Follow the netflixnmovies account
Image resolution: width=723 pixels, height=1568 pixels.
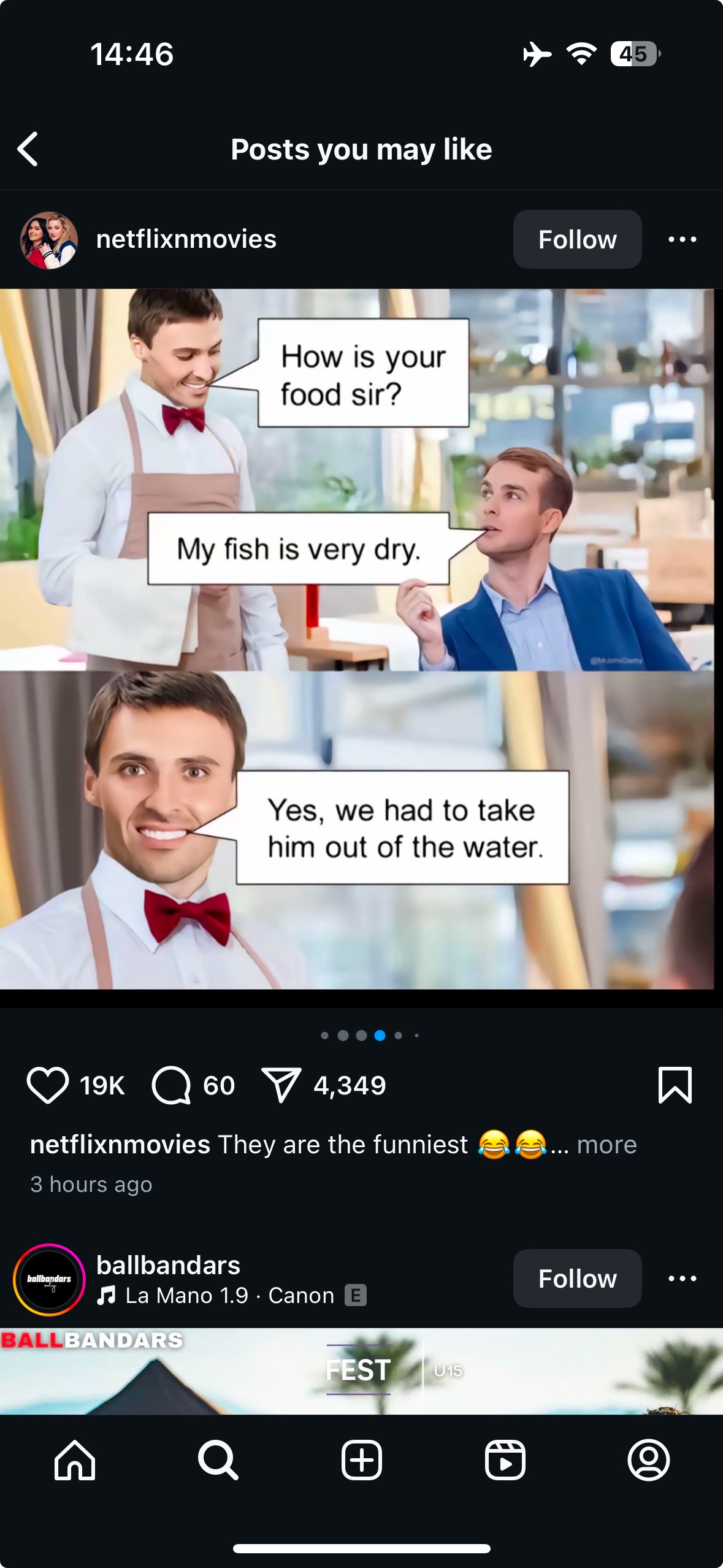(577, 239)
